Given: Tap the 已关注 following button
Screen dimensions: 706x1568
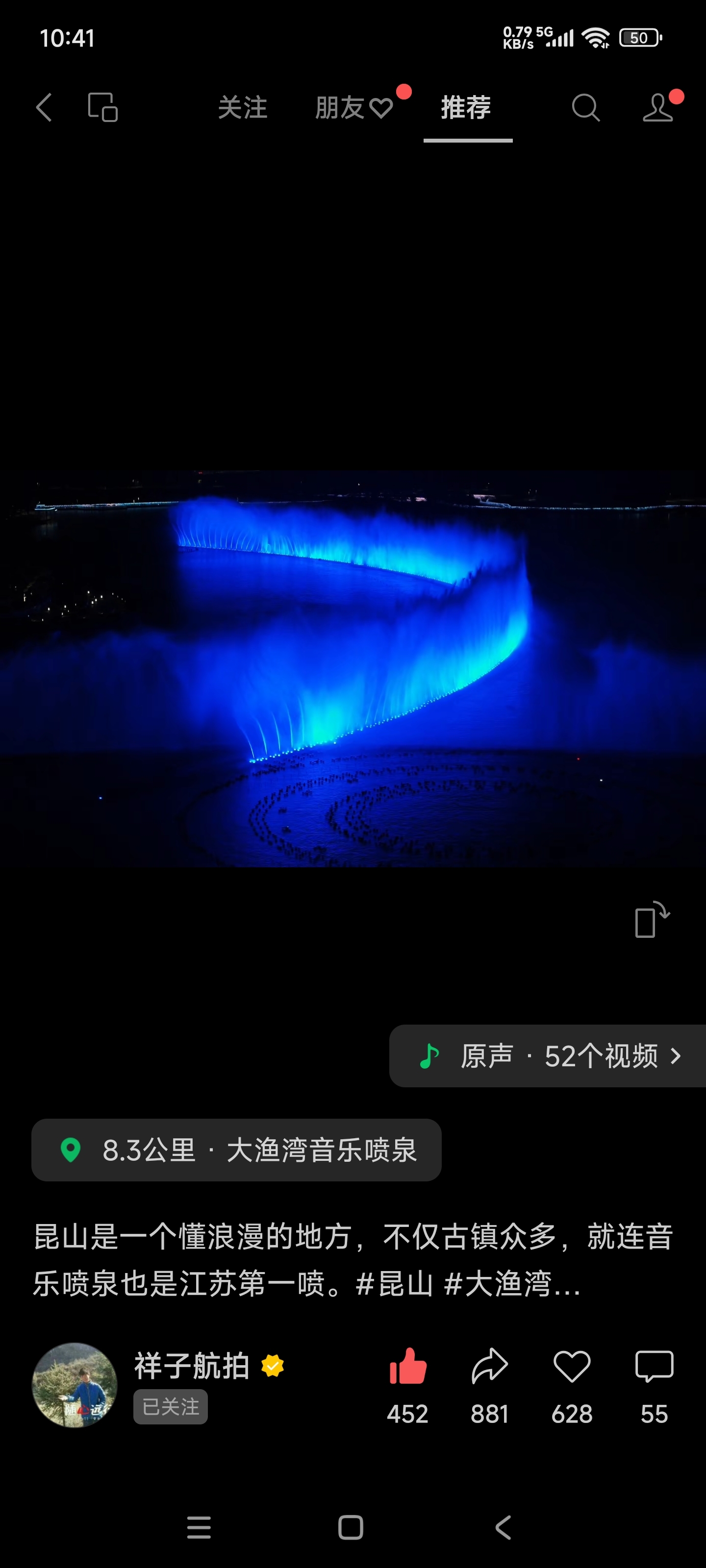Looking at the screenshot, I should (x=171, y=1407).
